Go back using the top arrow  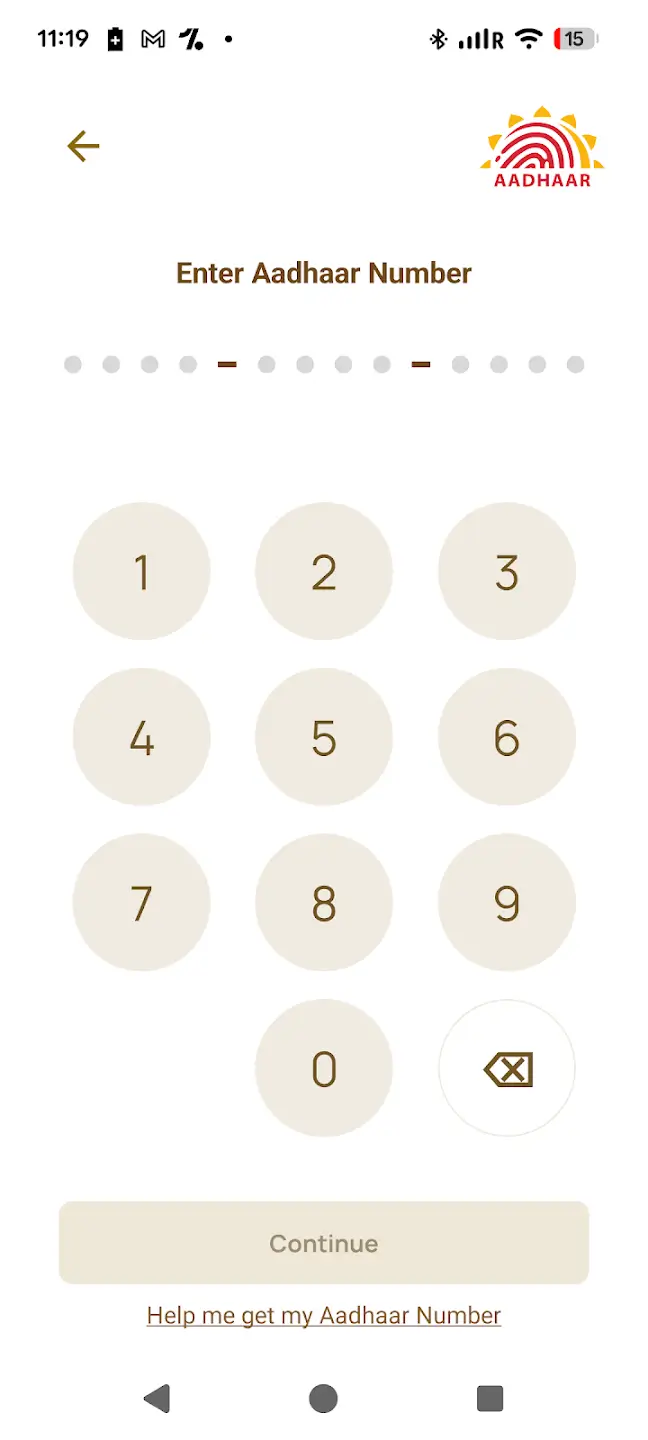(x=83, y=147)
